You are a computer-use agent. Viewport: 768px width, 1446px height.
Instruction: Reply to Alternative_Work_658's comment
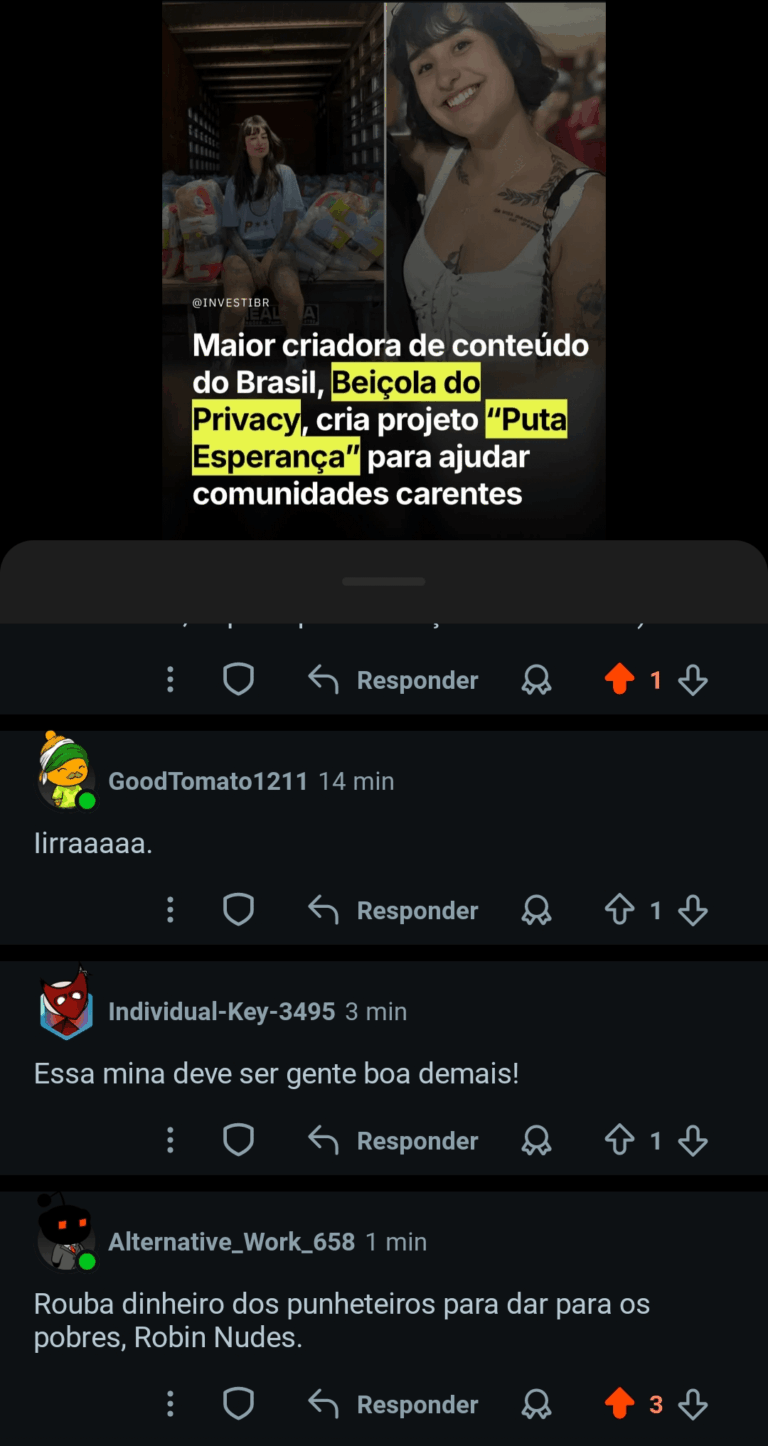[x=393, y=1404]
